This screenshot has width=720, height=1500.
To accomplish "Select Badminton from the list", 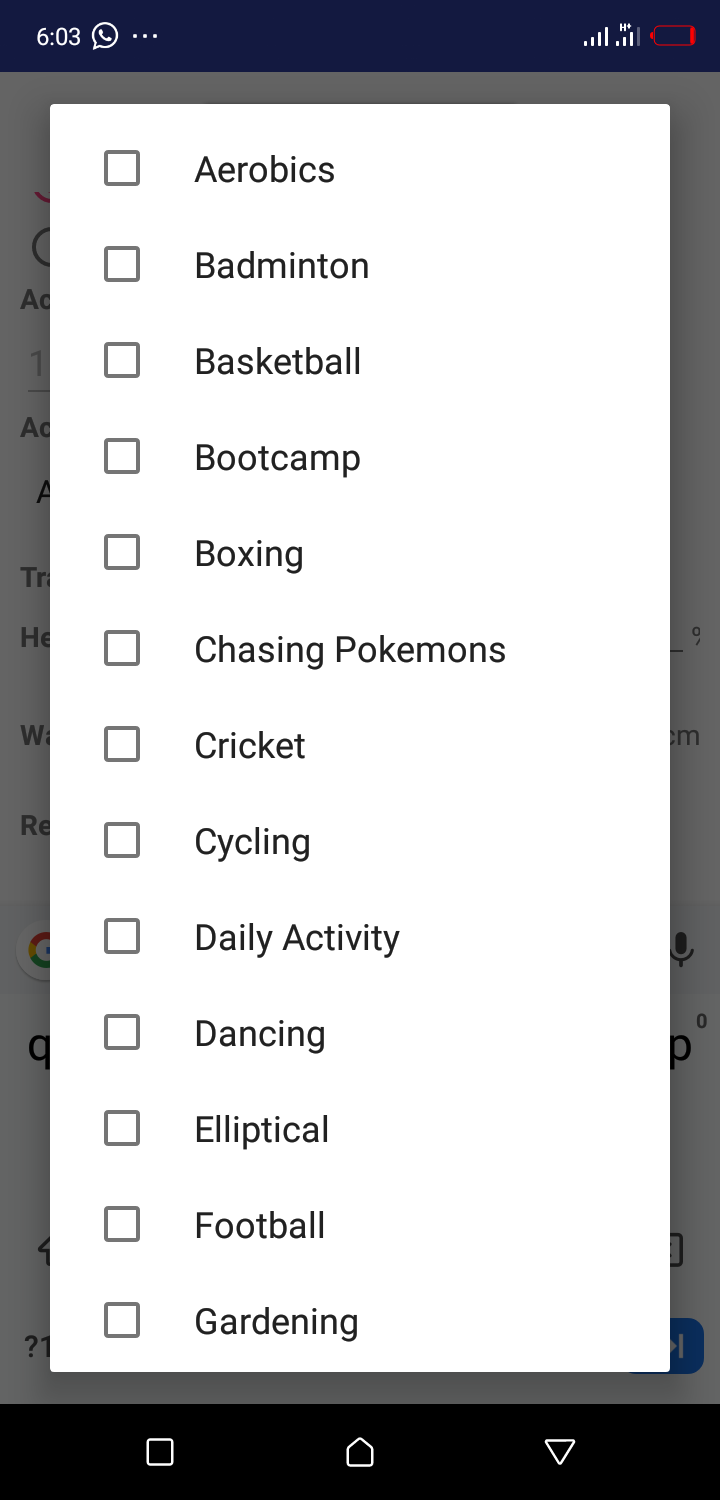I will 122,265.
